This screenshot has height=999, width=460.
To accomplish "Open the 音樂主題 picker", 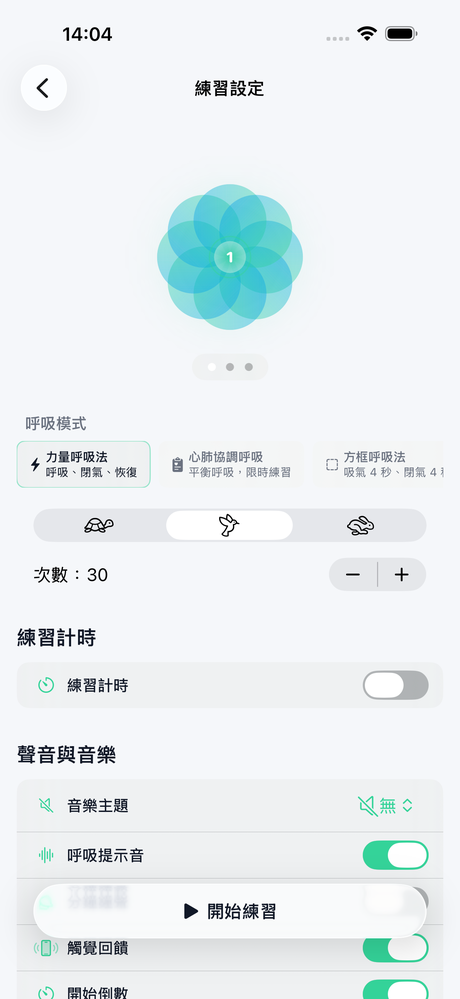I will pyautogui.click(x=385, y=806).
